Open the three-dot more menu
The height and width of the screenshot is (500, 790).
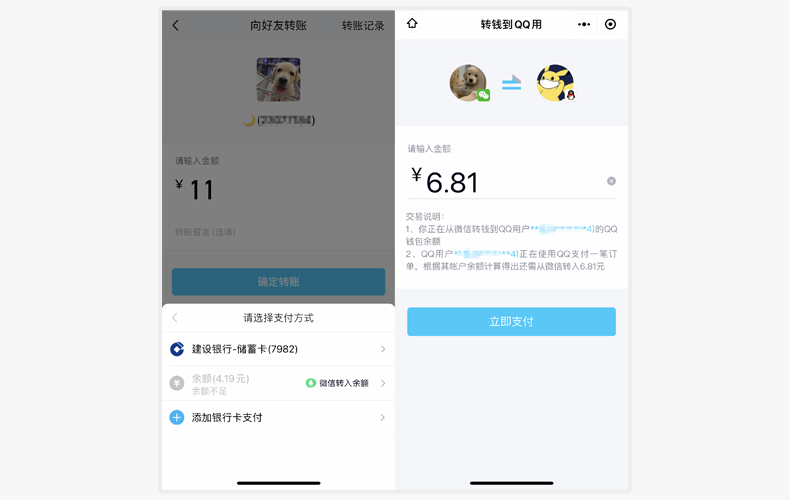pos(584,24)
